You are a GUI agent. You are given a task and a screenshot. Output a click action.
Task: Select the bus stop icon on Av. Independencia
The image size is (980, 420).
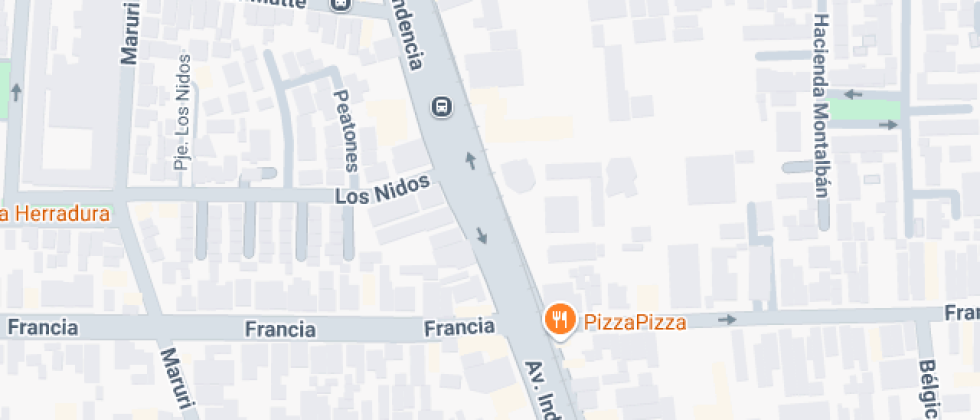click(x=441, y=106)
